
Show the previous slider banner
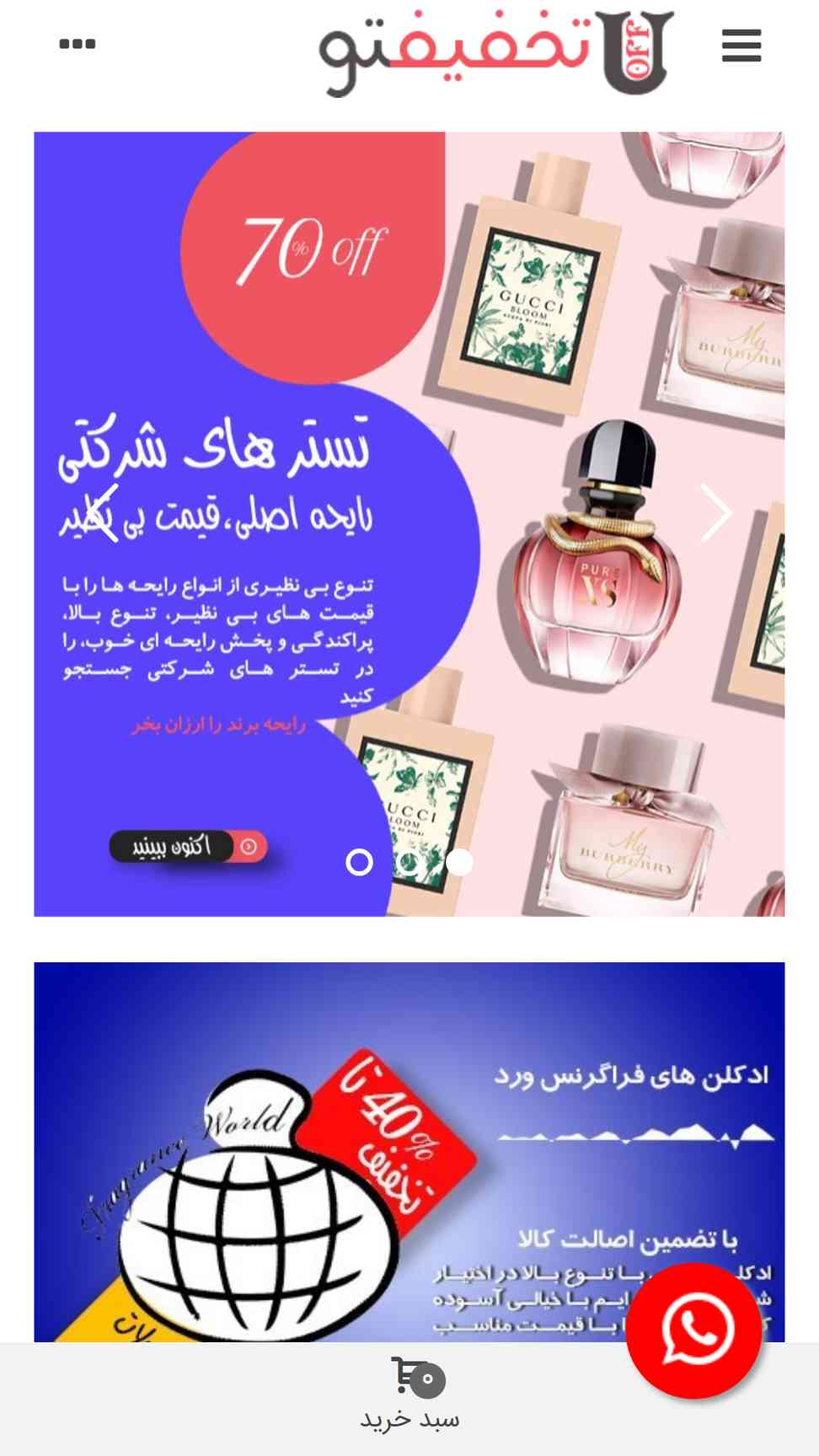[102, 513]
